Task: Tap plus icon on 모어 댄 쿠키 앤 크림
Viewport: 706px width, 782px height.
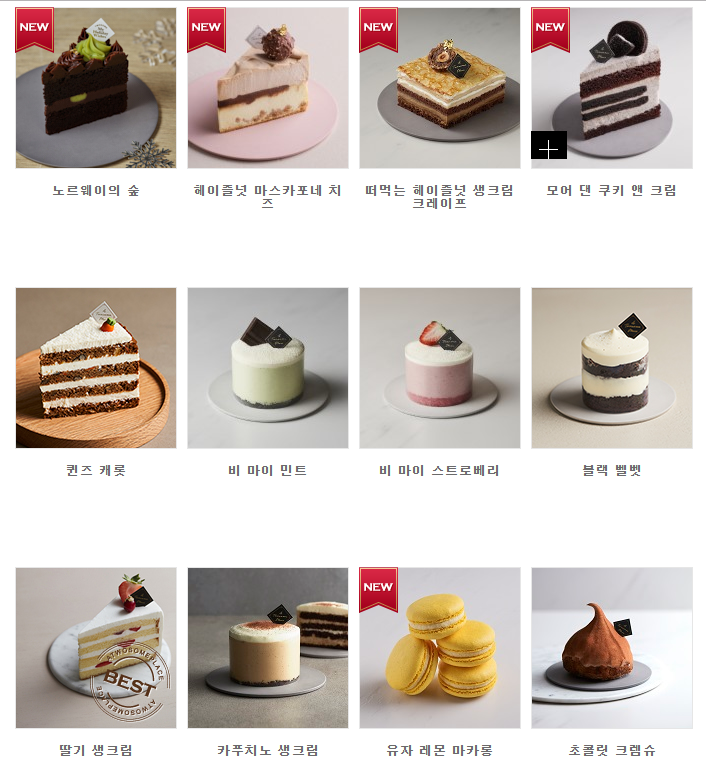Action: pos(549,146)
